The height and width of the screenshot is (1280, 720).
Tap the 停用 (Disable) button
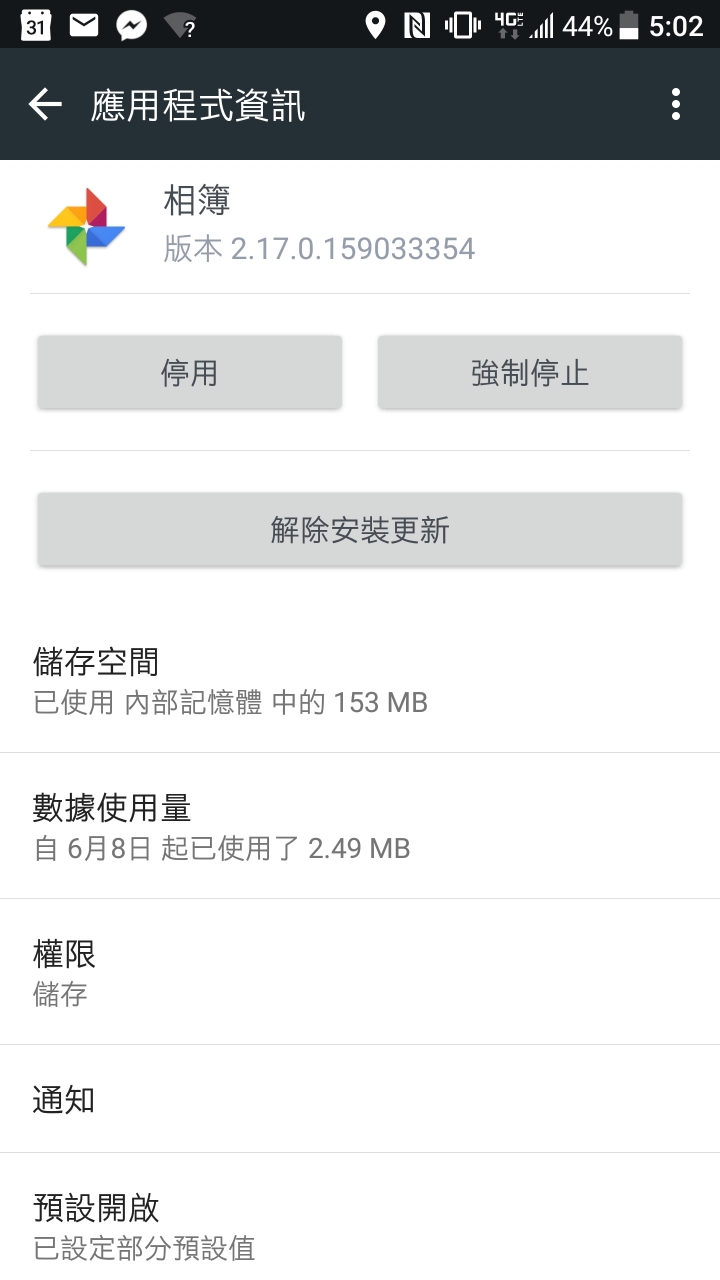(x=190, y=372)
